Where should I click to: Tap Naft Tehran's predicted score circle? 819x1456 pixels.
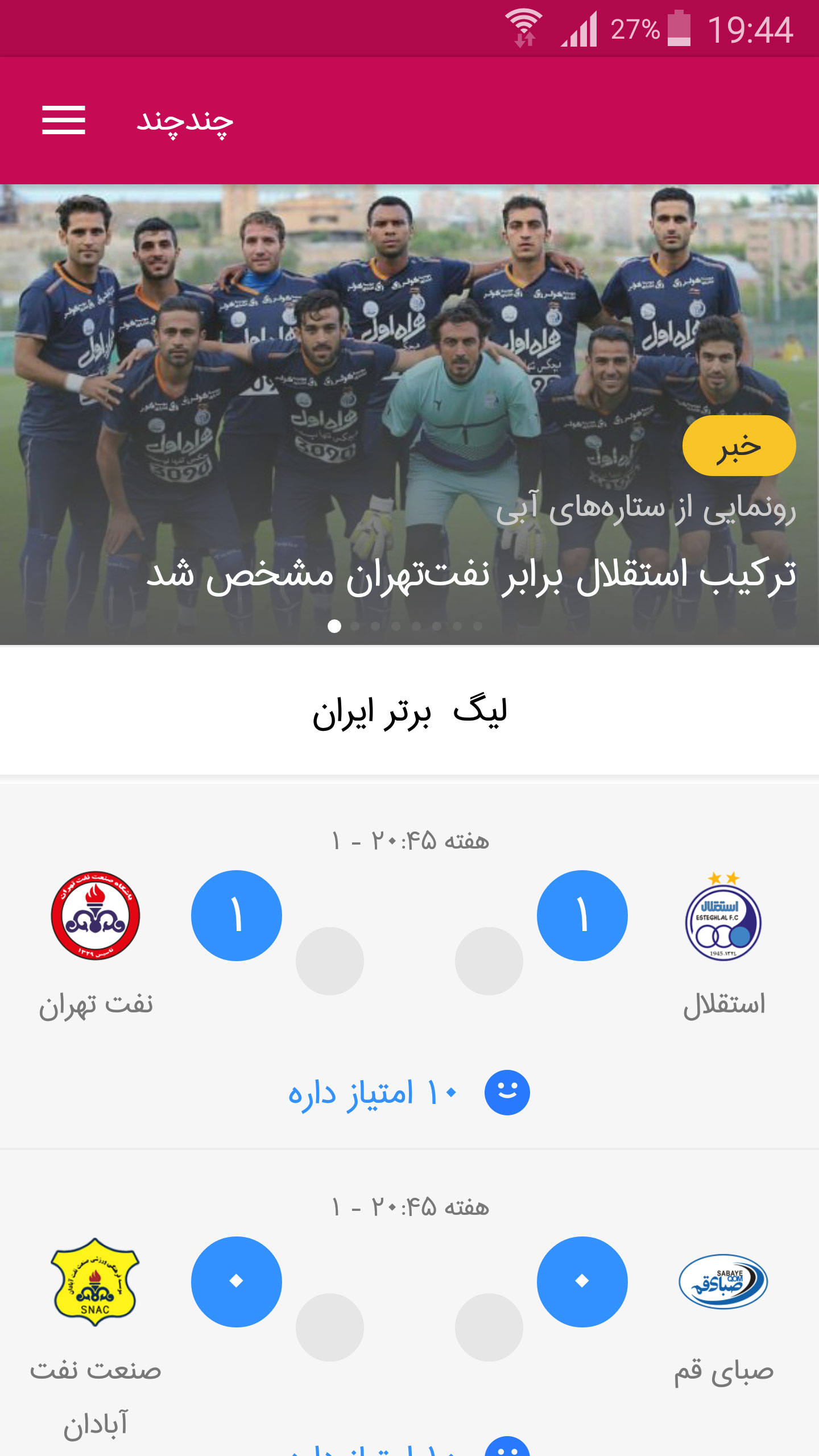(x=237, y=916)
